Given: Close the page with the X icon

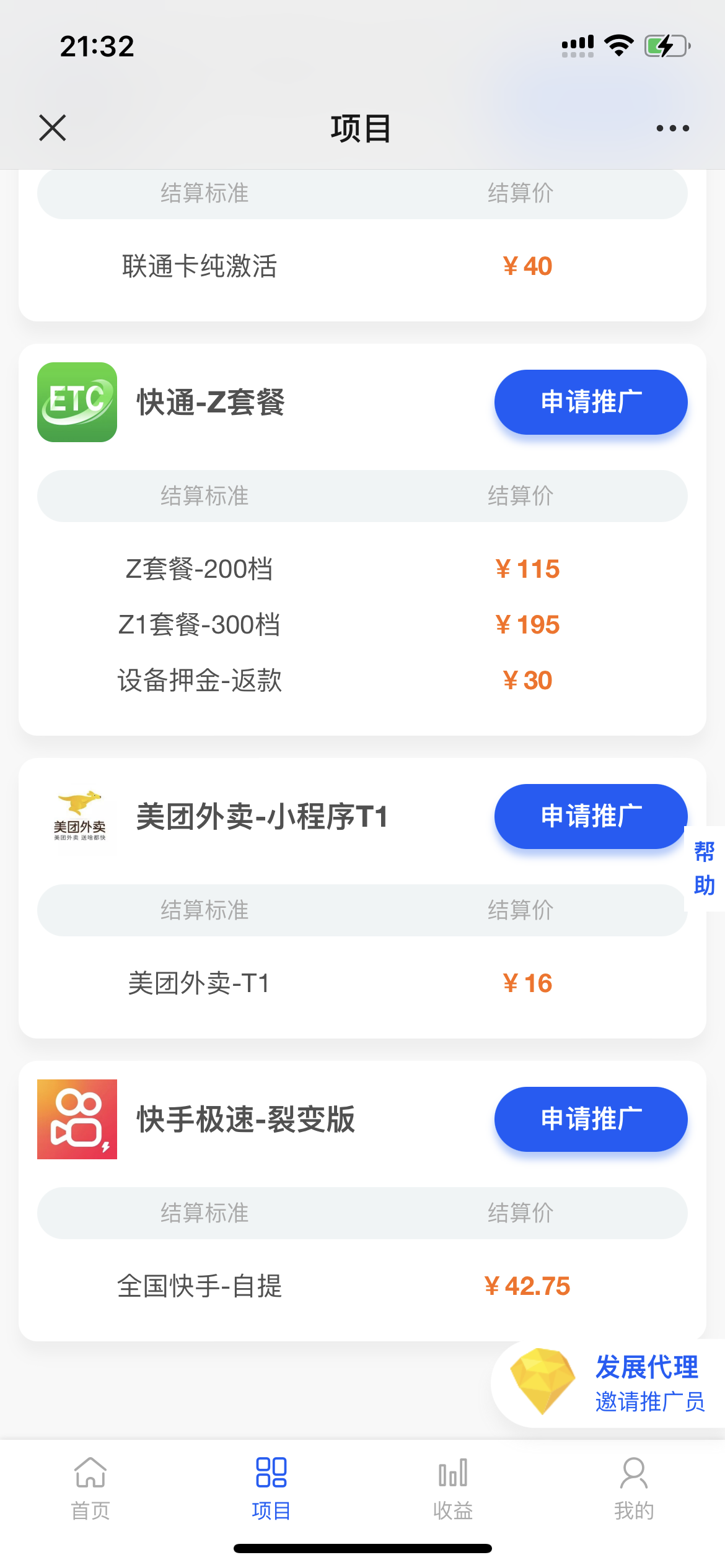Looking at the screenshot, I should point(53,128).
